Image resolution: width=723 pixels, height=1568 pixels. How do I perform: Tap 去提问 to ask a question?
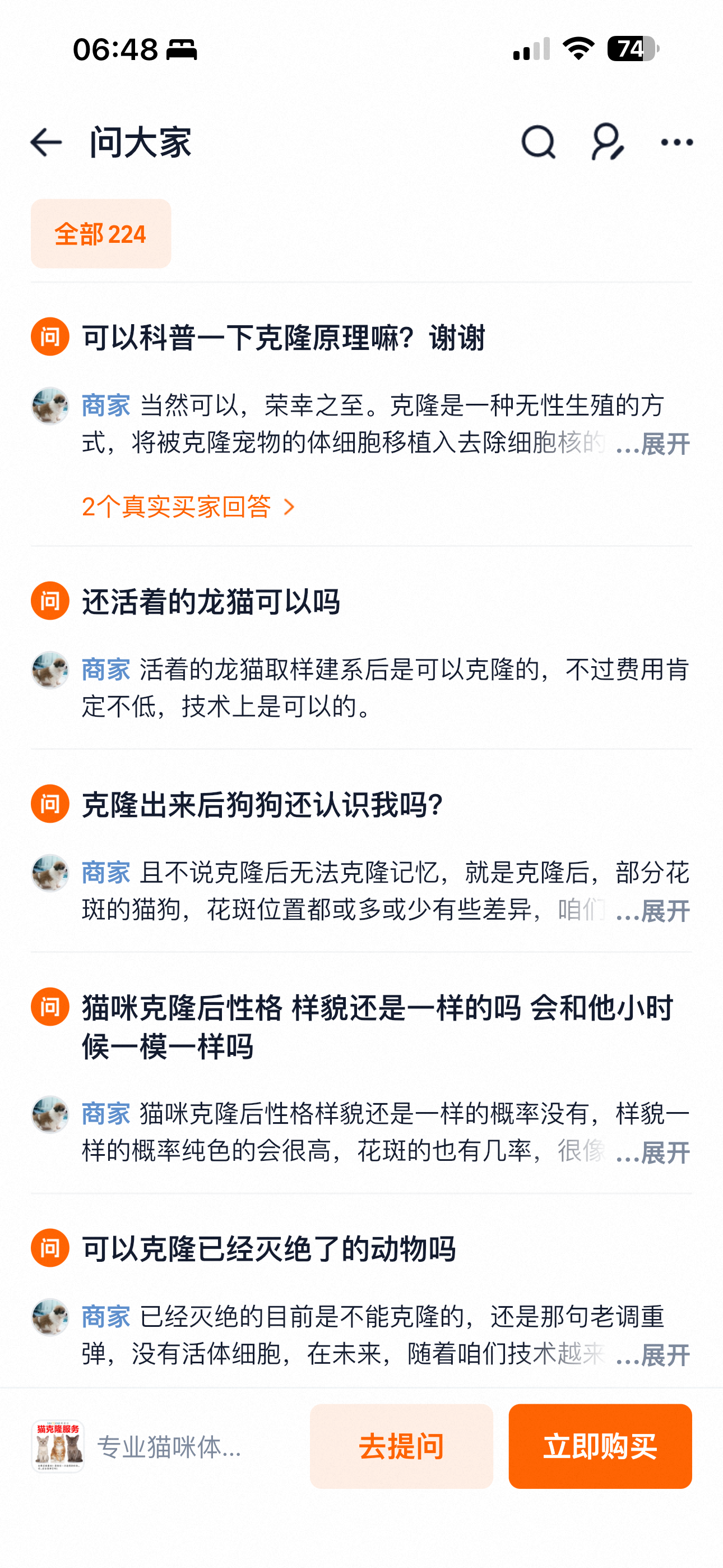pos(401,1446)
